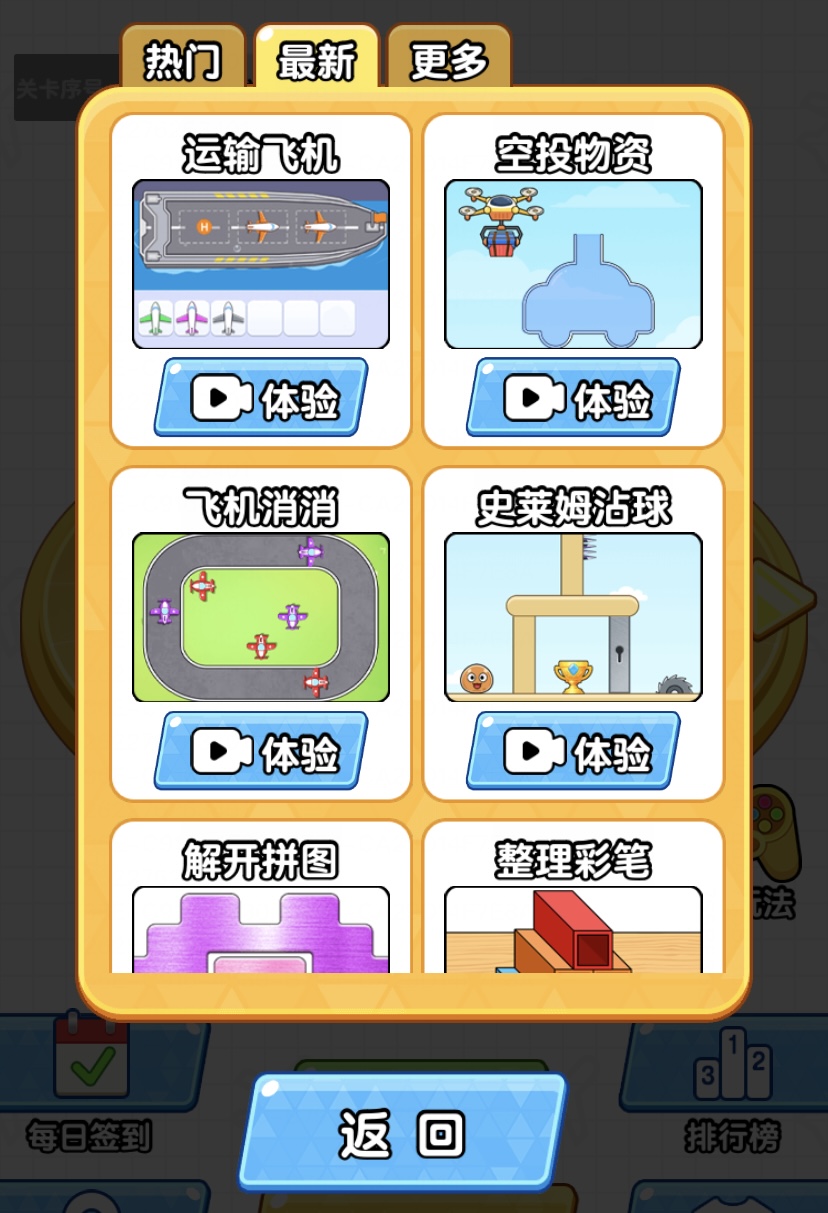Image resolution: width=828 pixels, height=1213 pixels.
Task: Start 体验 for 史莱姆沾球
Action: click(573, 751)
